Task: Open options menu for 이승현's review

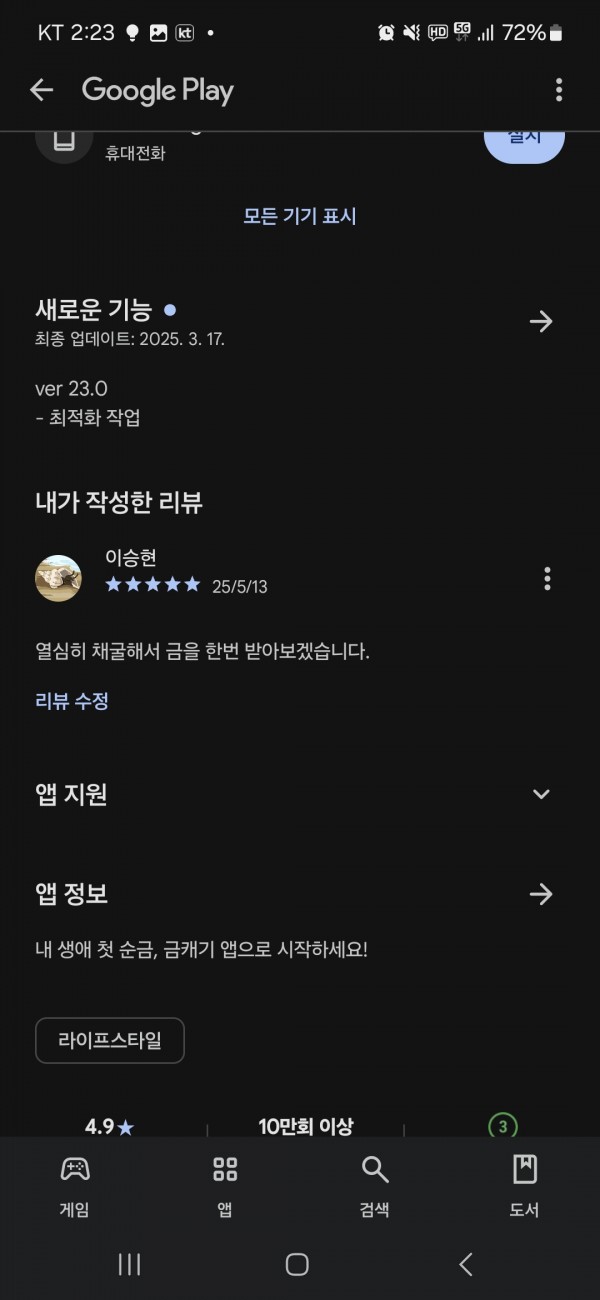Action: 547,578
